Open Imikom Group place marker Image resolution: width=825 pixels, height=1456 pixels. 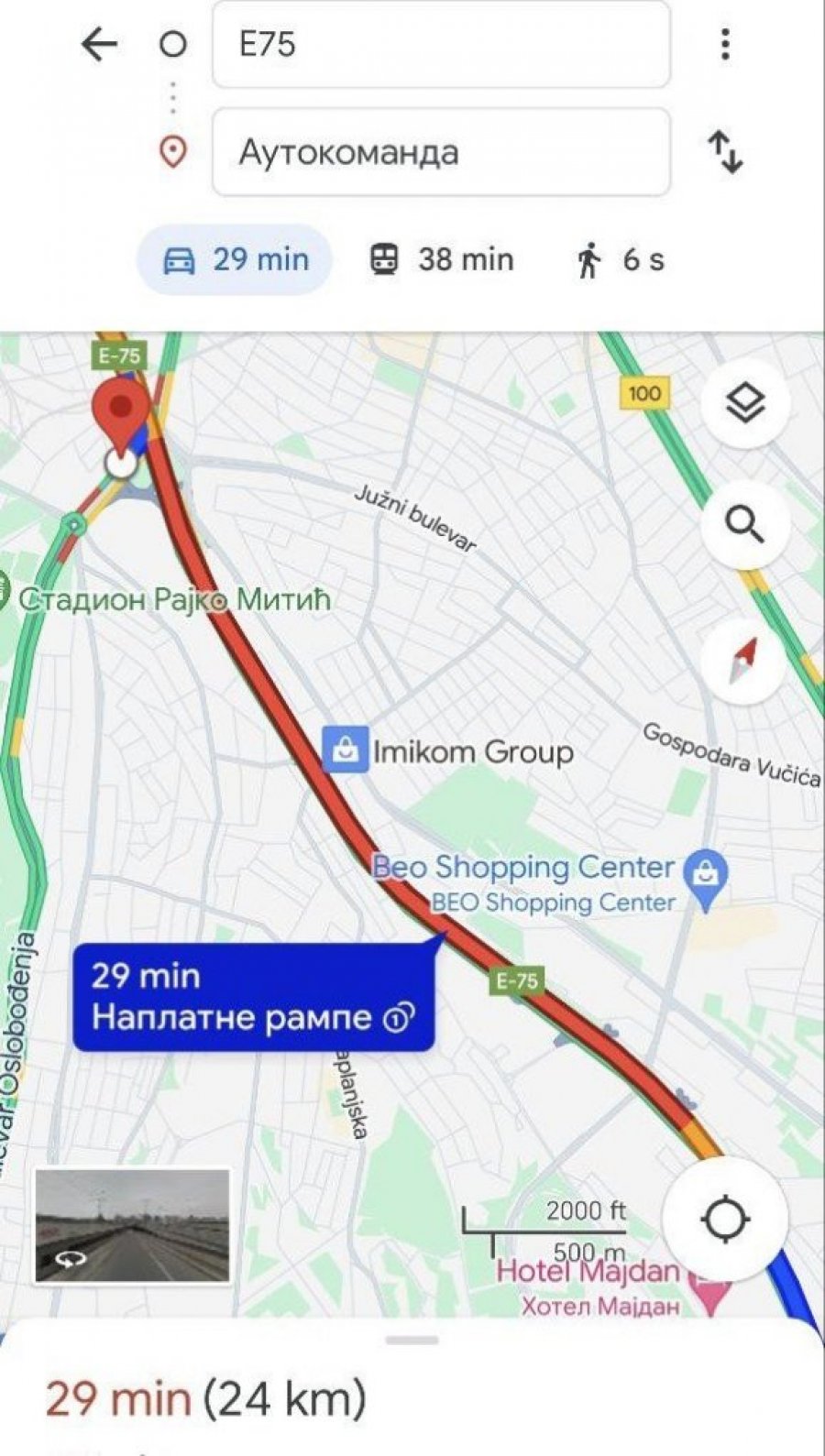coord(345,750)
